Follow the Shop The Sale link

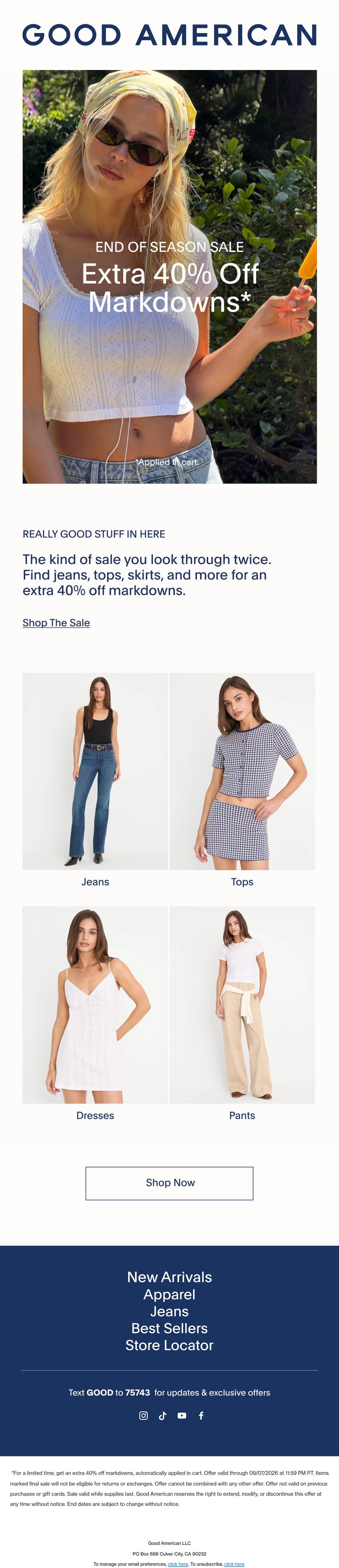coord(56,623)
